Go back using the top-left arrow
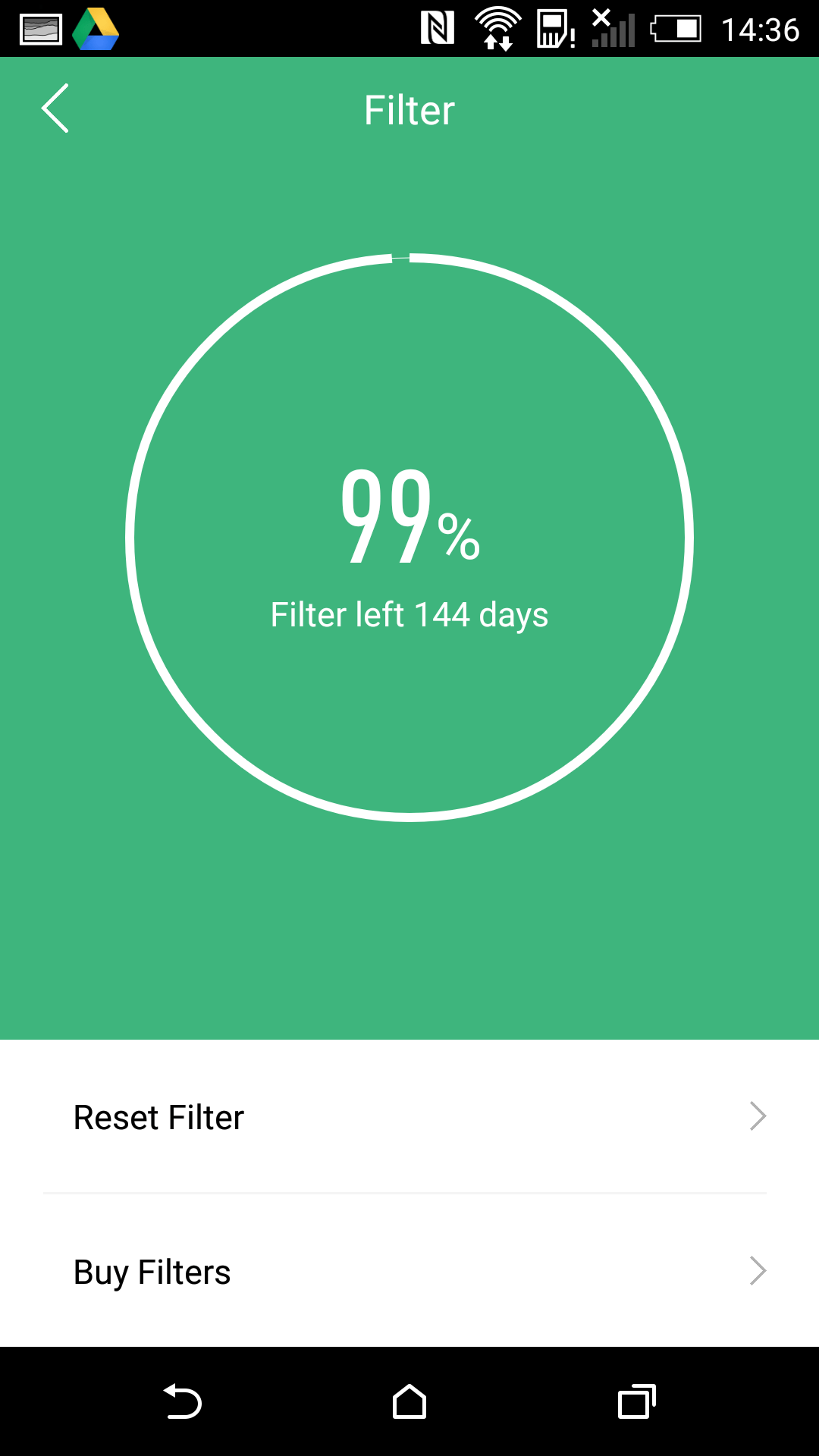 click(55, 108)
